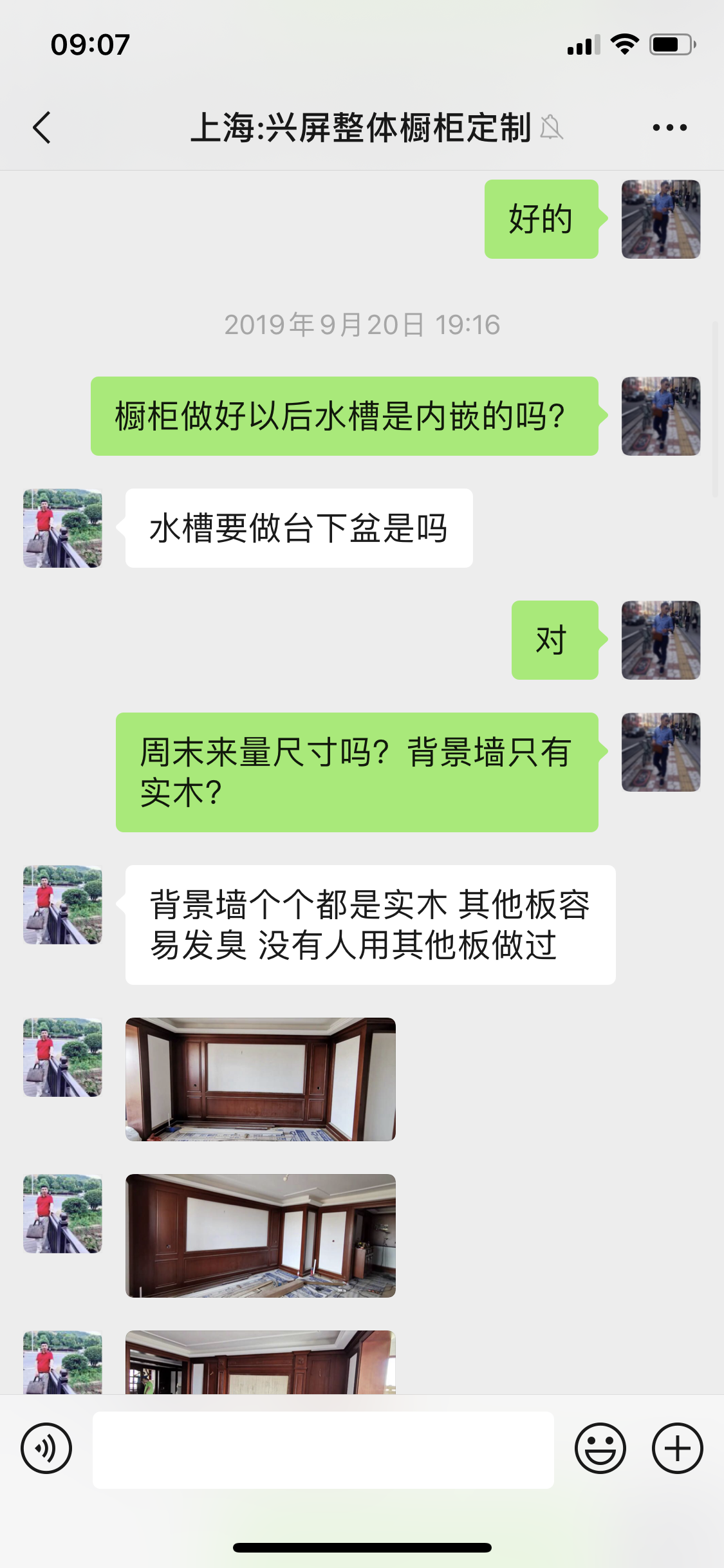This screenshot has height=1568, width=724.
Task: Focus the message text field
Action: pyautogui.click(x=323, y=1450)
